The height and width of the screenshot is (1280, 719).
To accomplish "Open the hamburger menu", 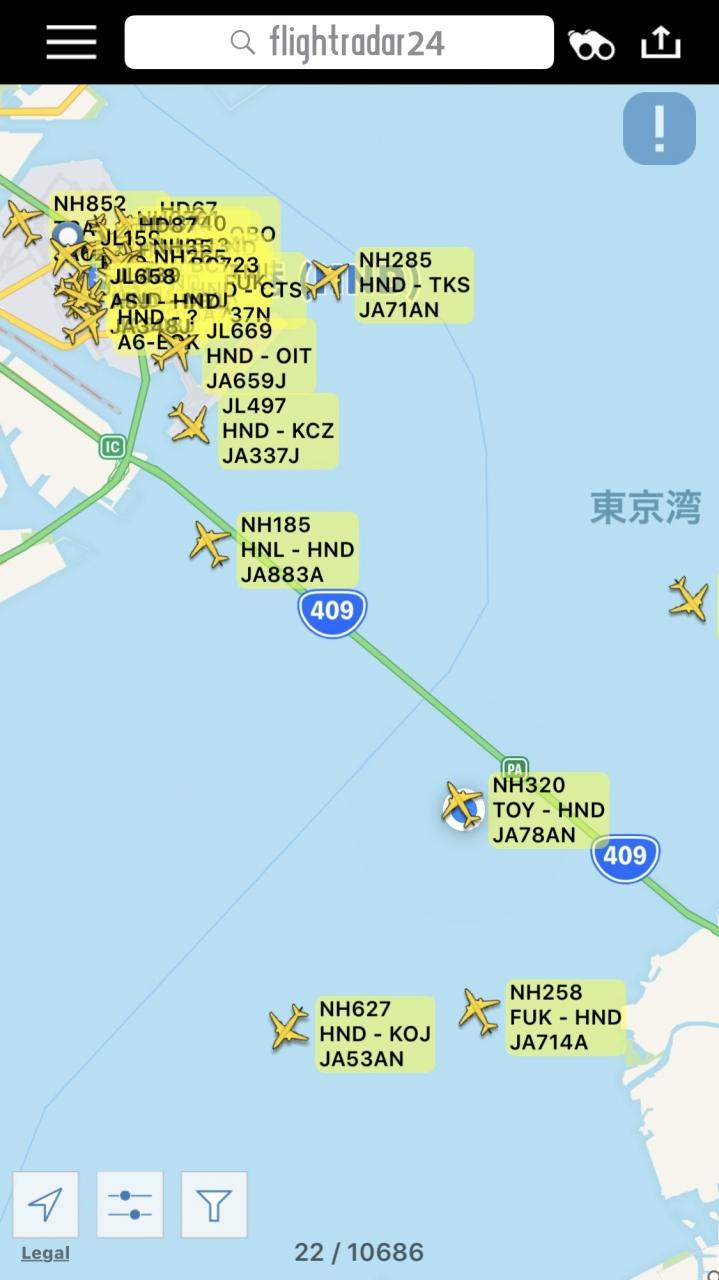I will point(71,42).
